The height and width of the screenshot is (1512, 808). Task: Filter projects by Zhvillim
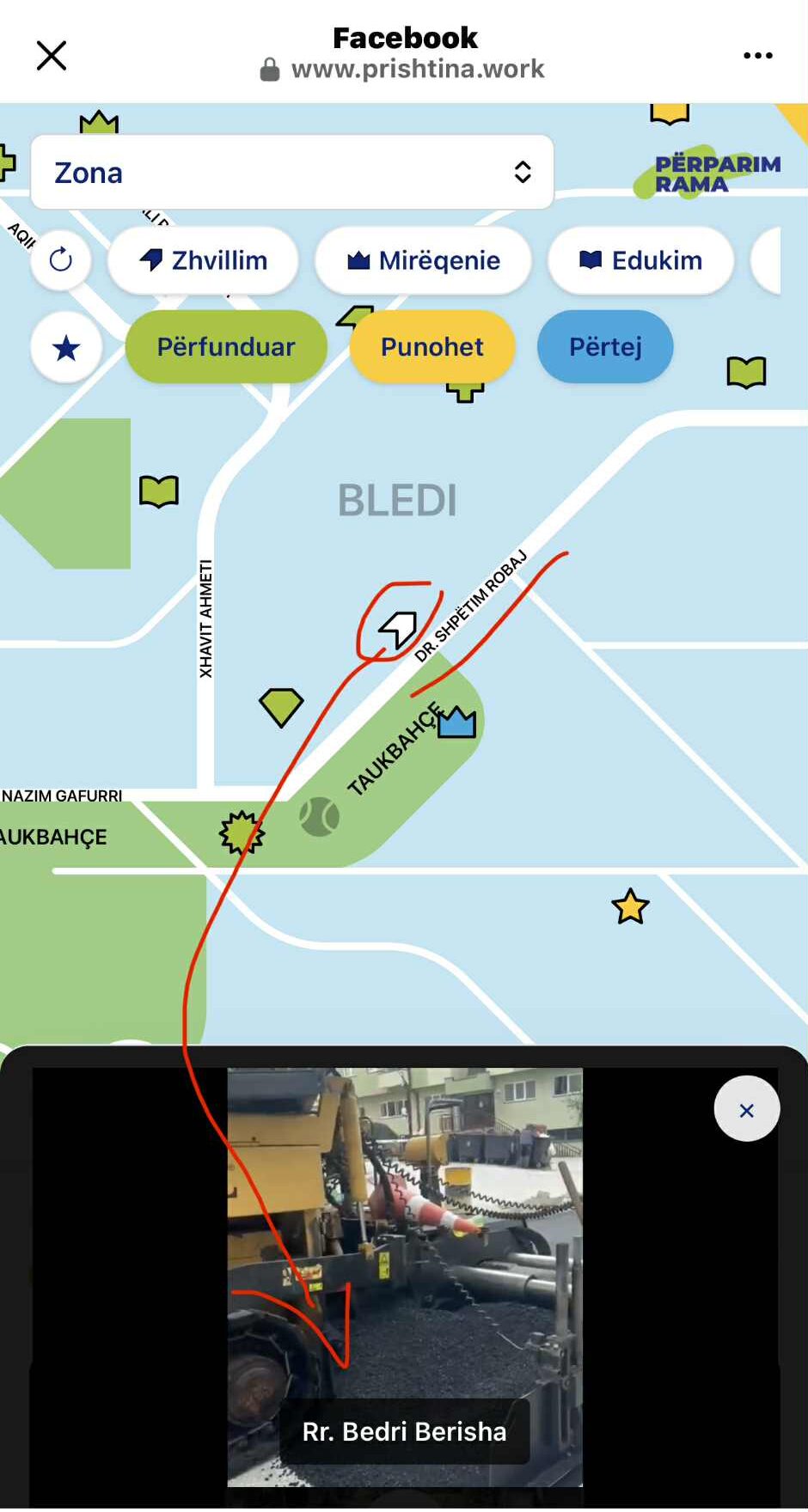click(x=204, y=260)
